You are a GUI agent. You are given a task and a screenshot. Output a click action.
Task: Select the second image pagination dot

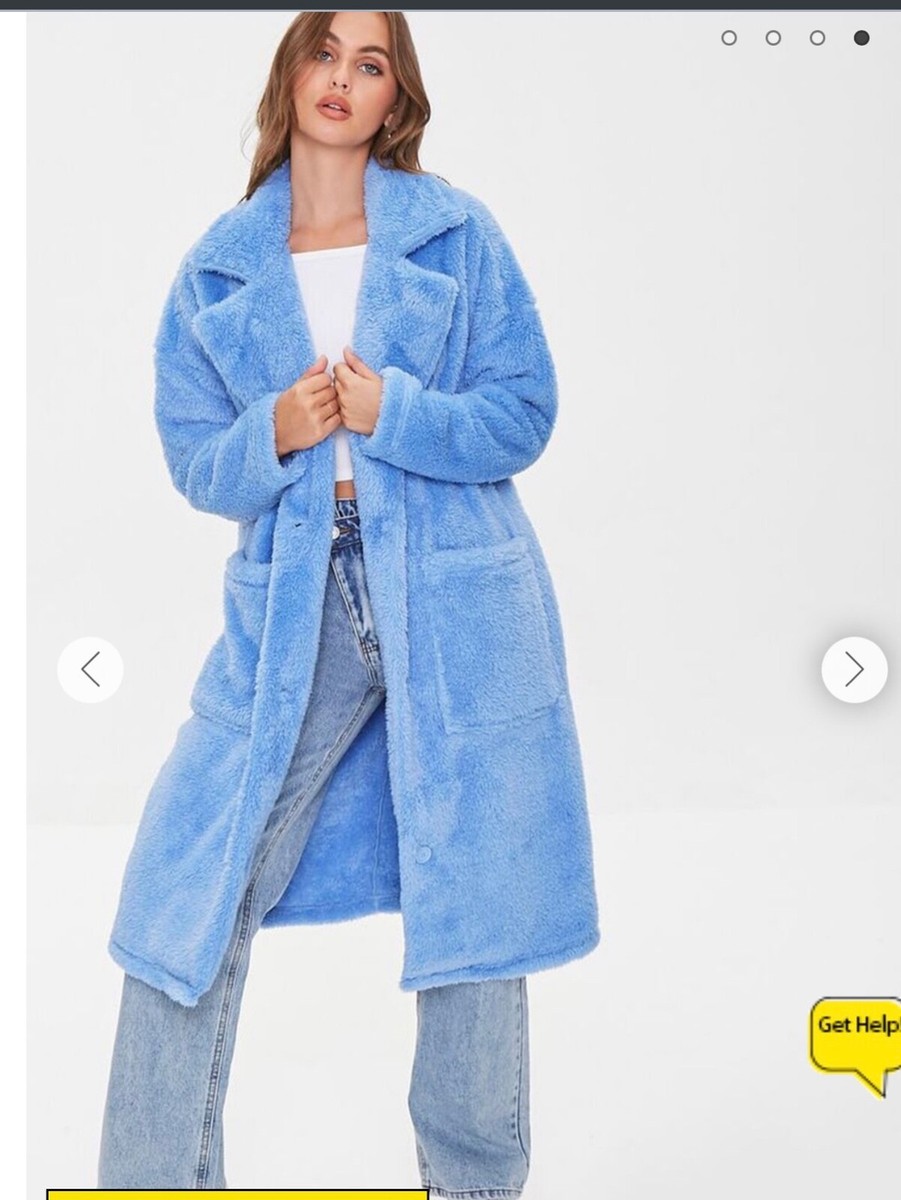point(773,38)
